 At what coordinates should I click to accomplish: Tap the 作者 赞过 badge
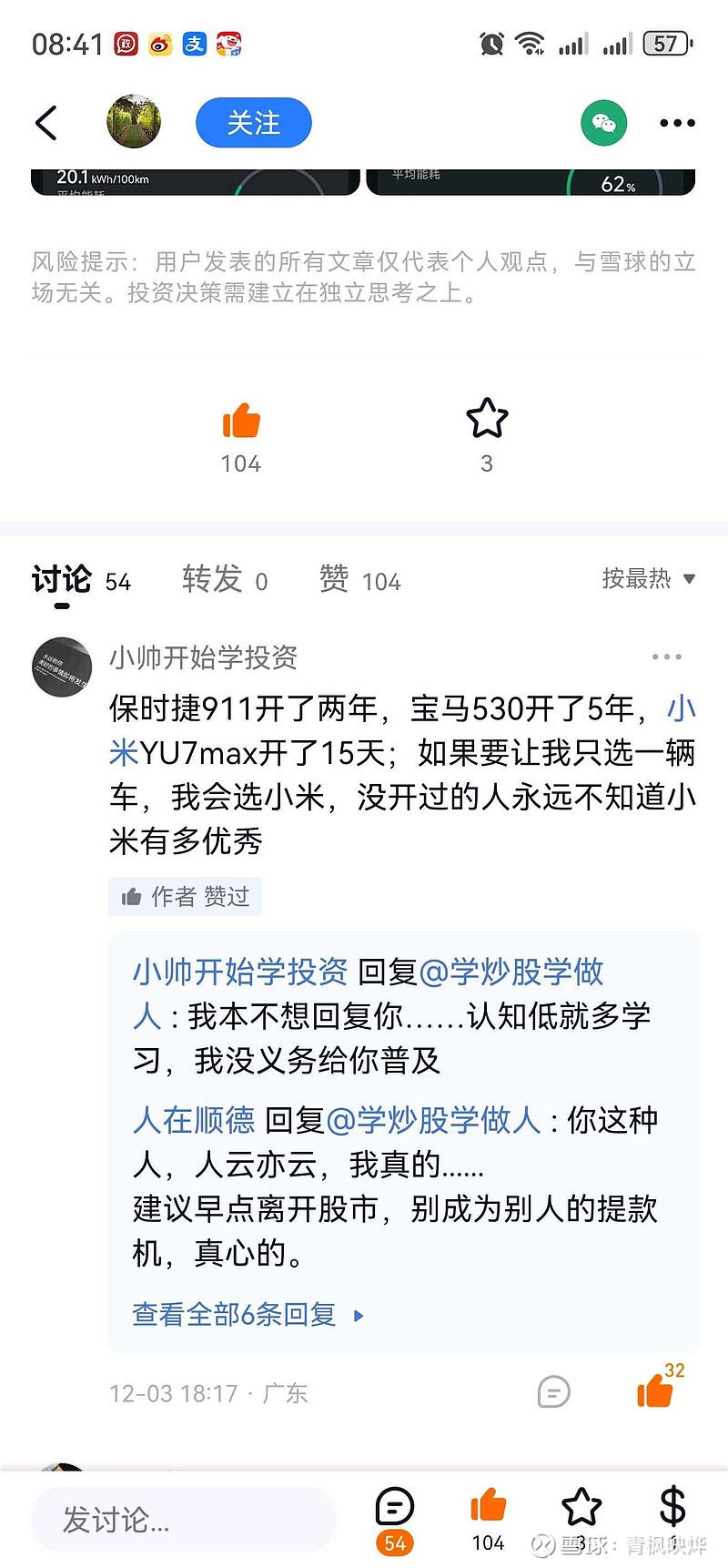click(x=185, y=896)
